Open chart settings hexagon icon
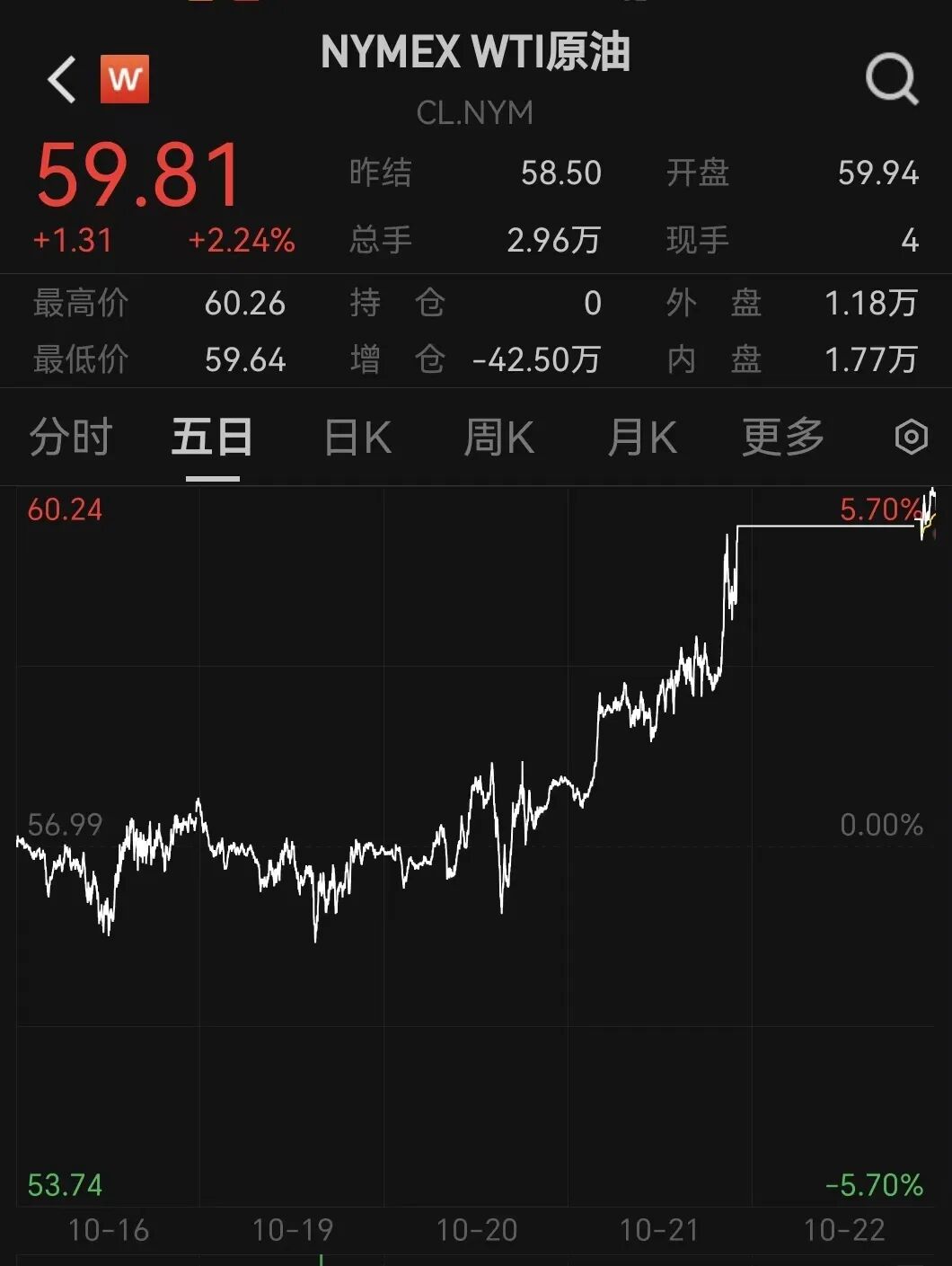The image size is (952, 1266). pyautogui.click(x=911, y=438)
